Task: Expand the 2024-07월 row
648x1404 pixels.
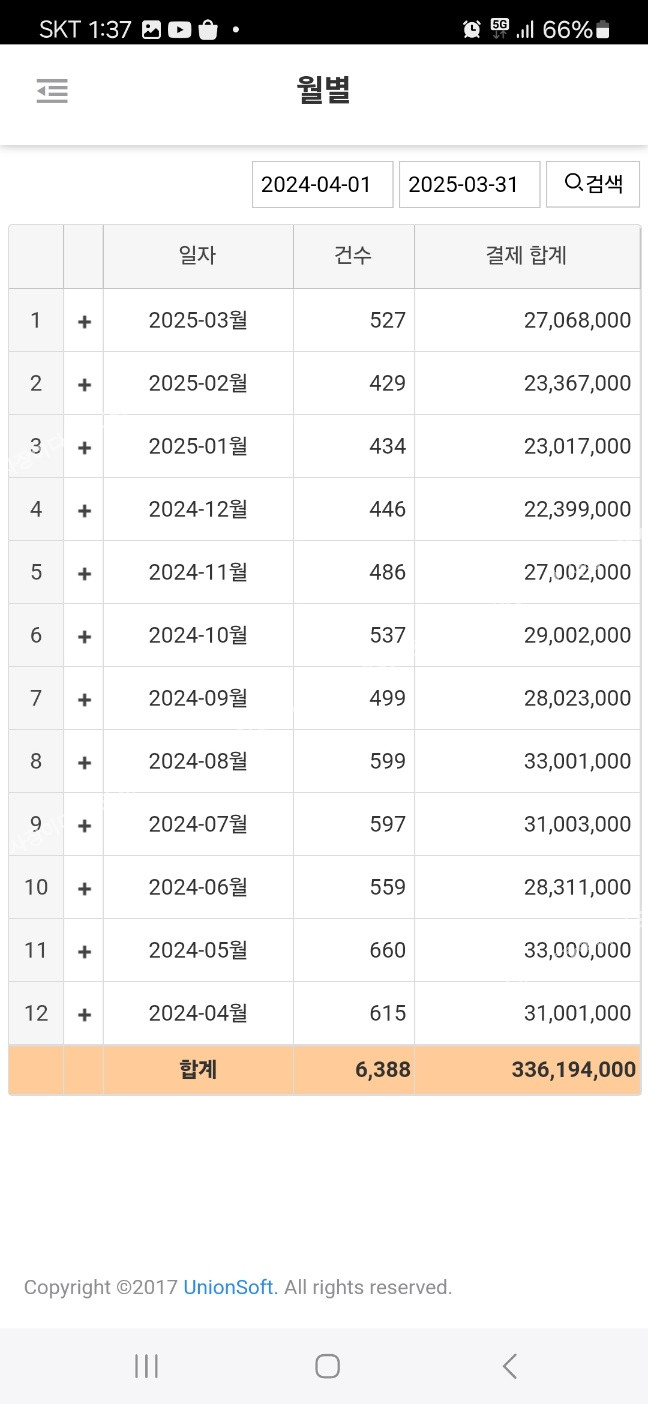Action: [x=84, y=825]
